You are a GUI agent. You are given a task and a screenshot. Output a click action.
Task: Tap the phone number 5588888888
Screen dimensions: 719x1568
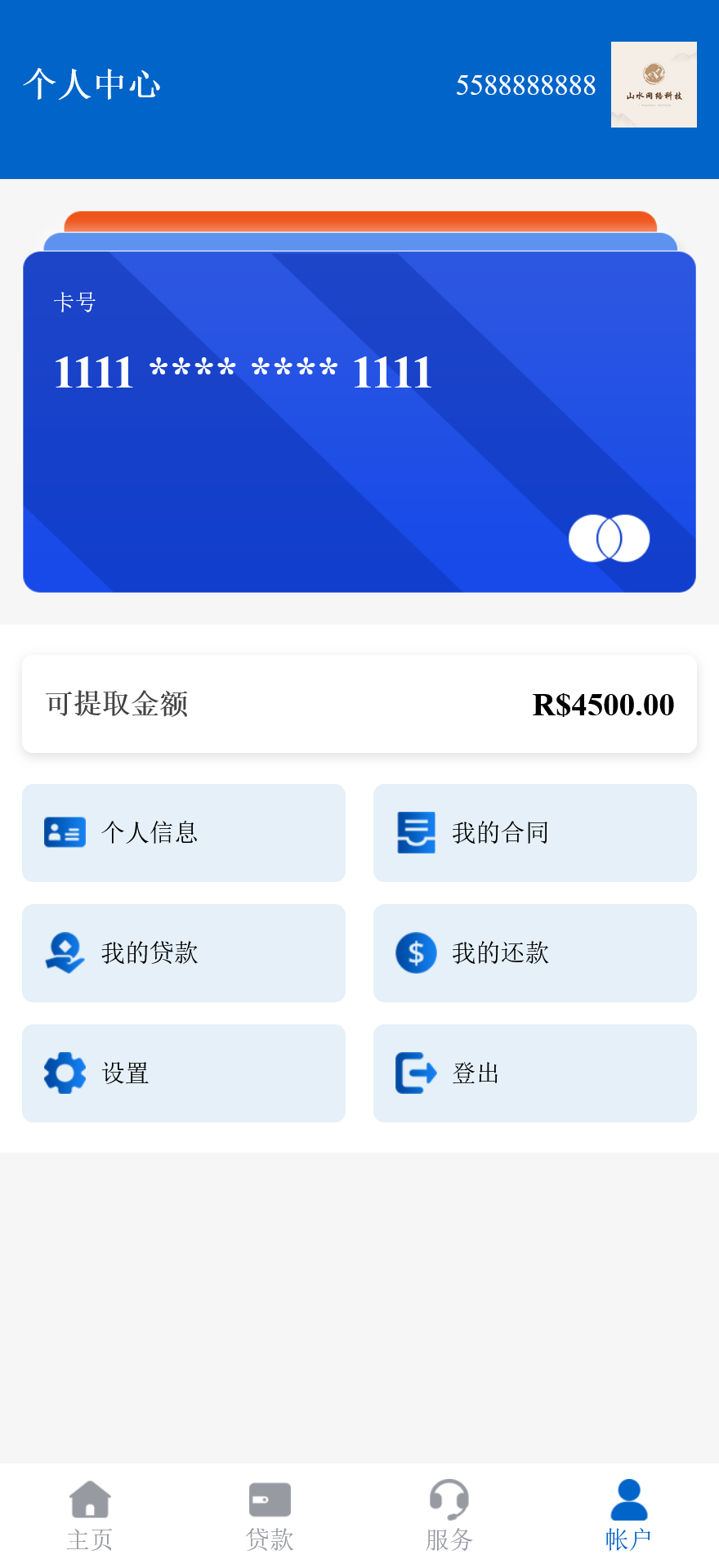point(527,84)
